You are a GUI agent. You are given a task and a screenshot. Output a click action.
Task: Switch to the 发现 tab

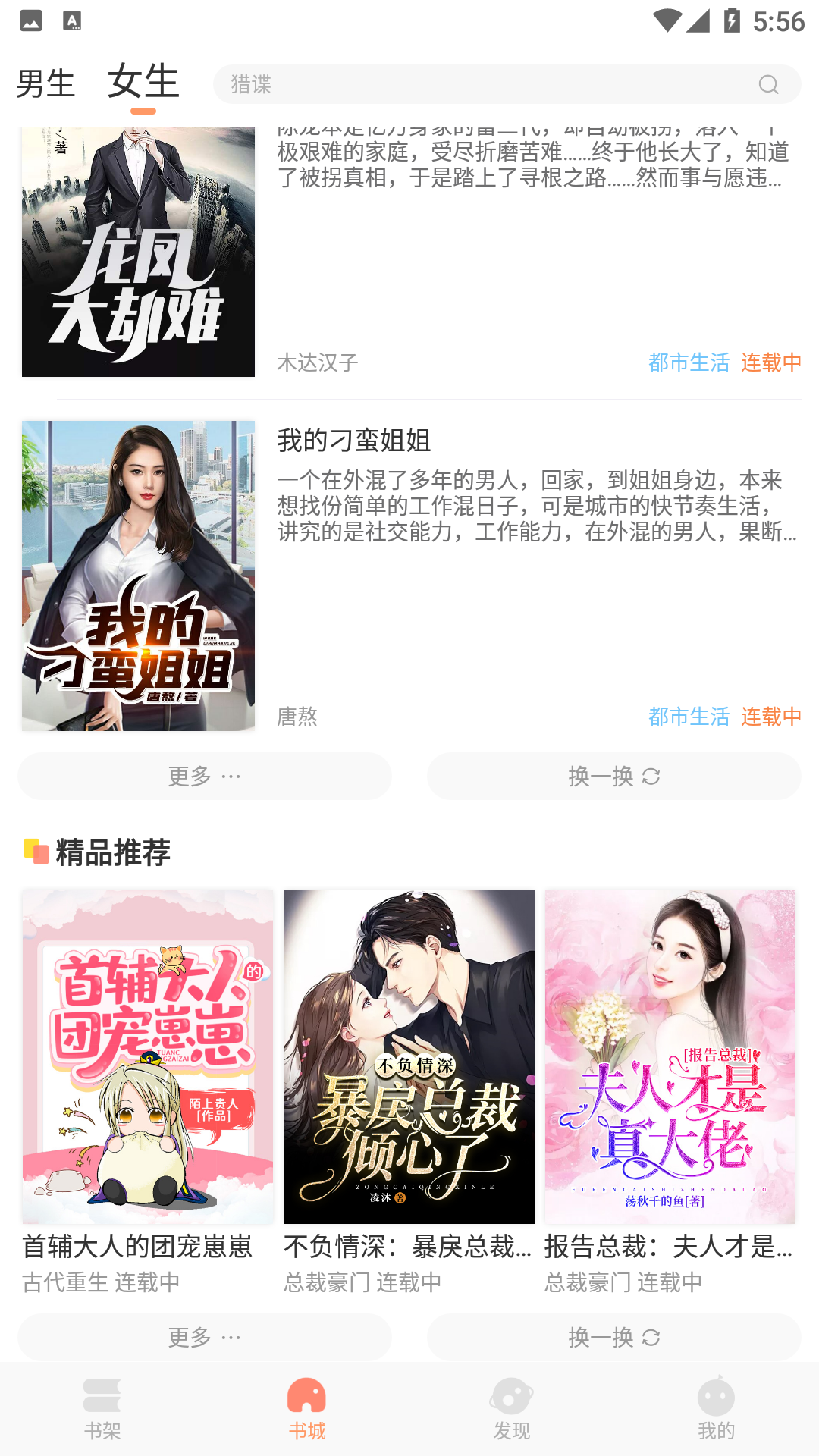tap(512, 1409)
